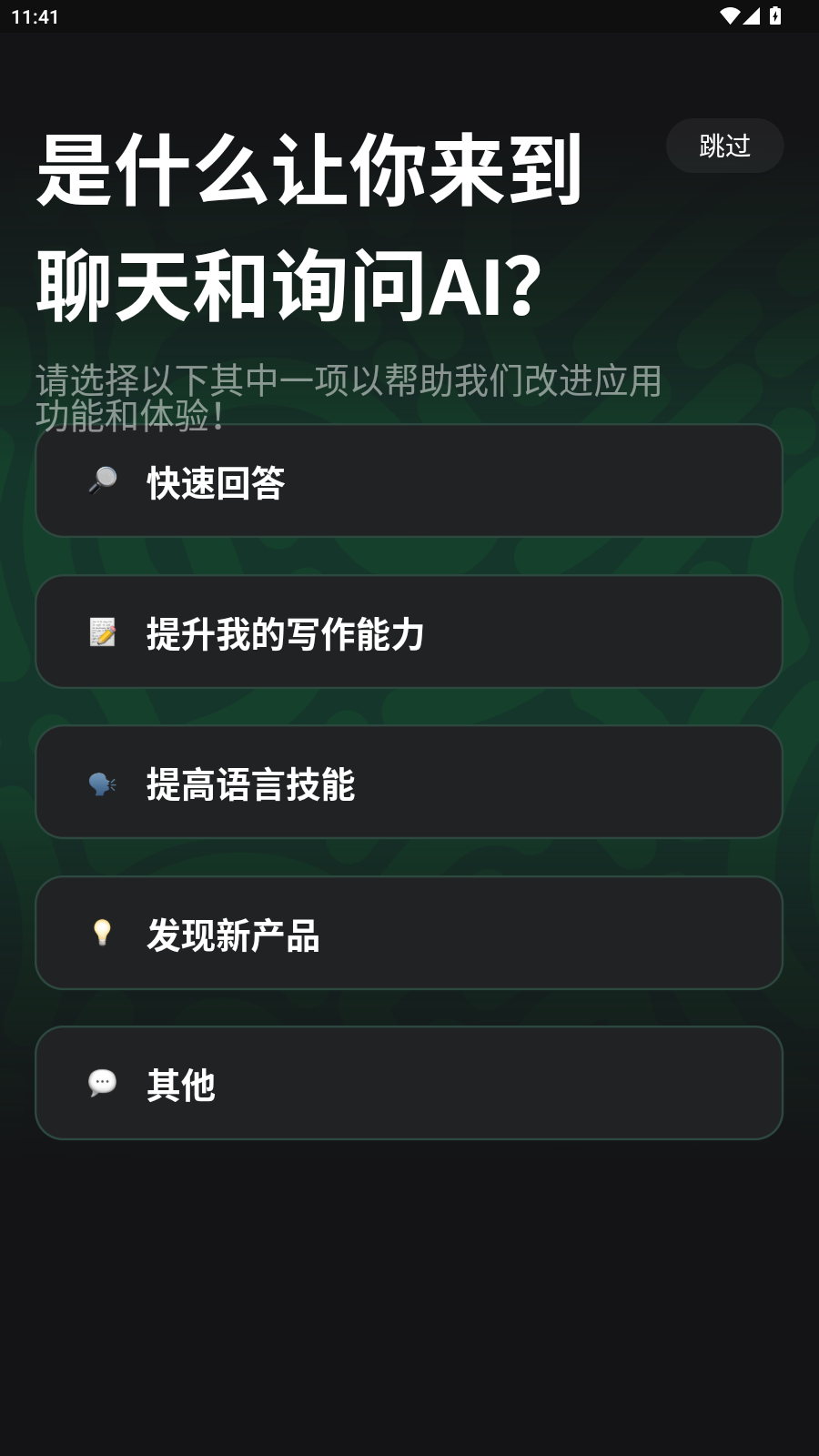Click the memo icon beside 提升我的写作能力
This screenshot has width=819, height=1456.
pyautogui.click(x=103, y=632)
